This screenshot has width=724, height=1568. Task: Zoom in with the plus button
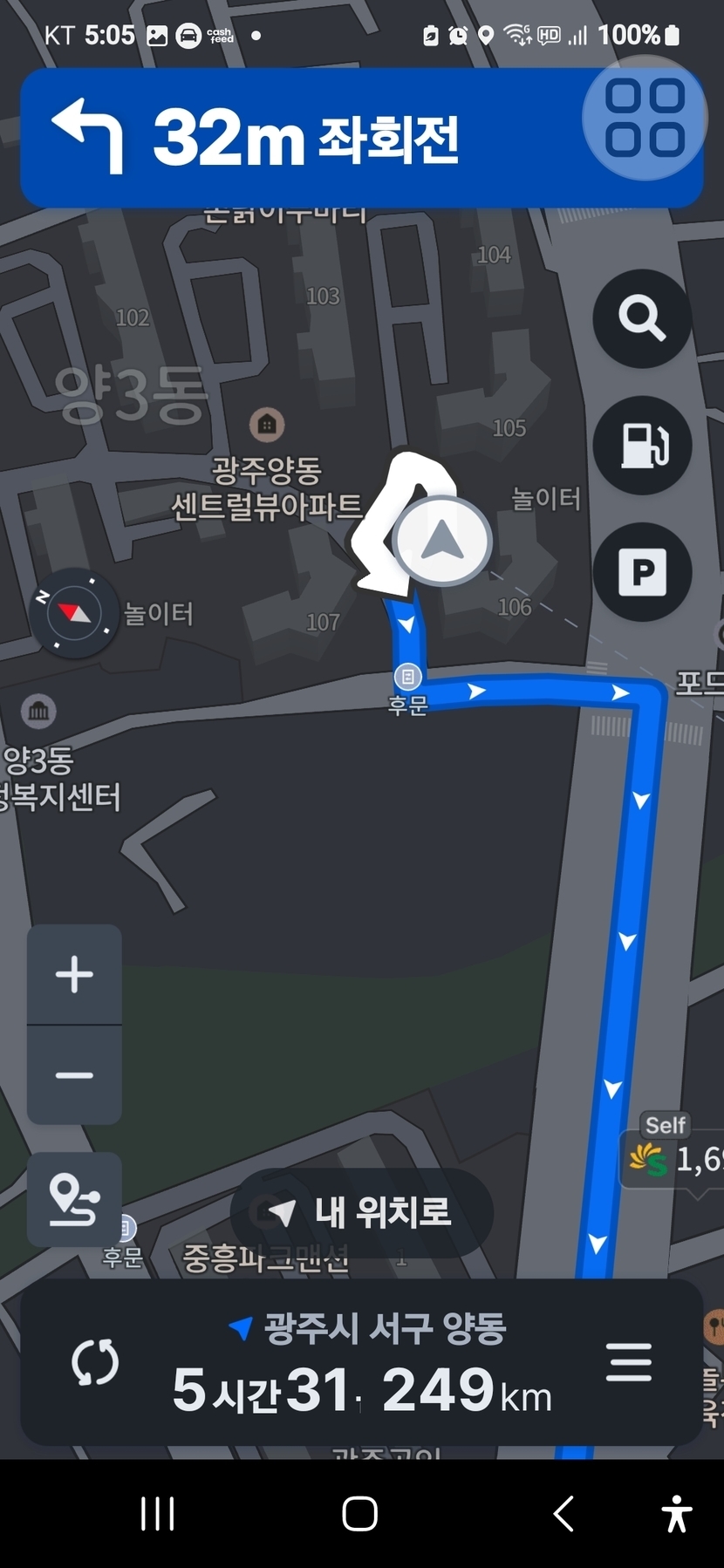click(x=74, y=974)
